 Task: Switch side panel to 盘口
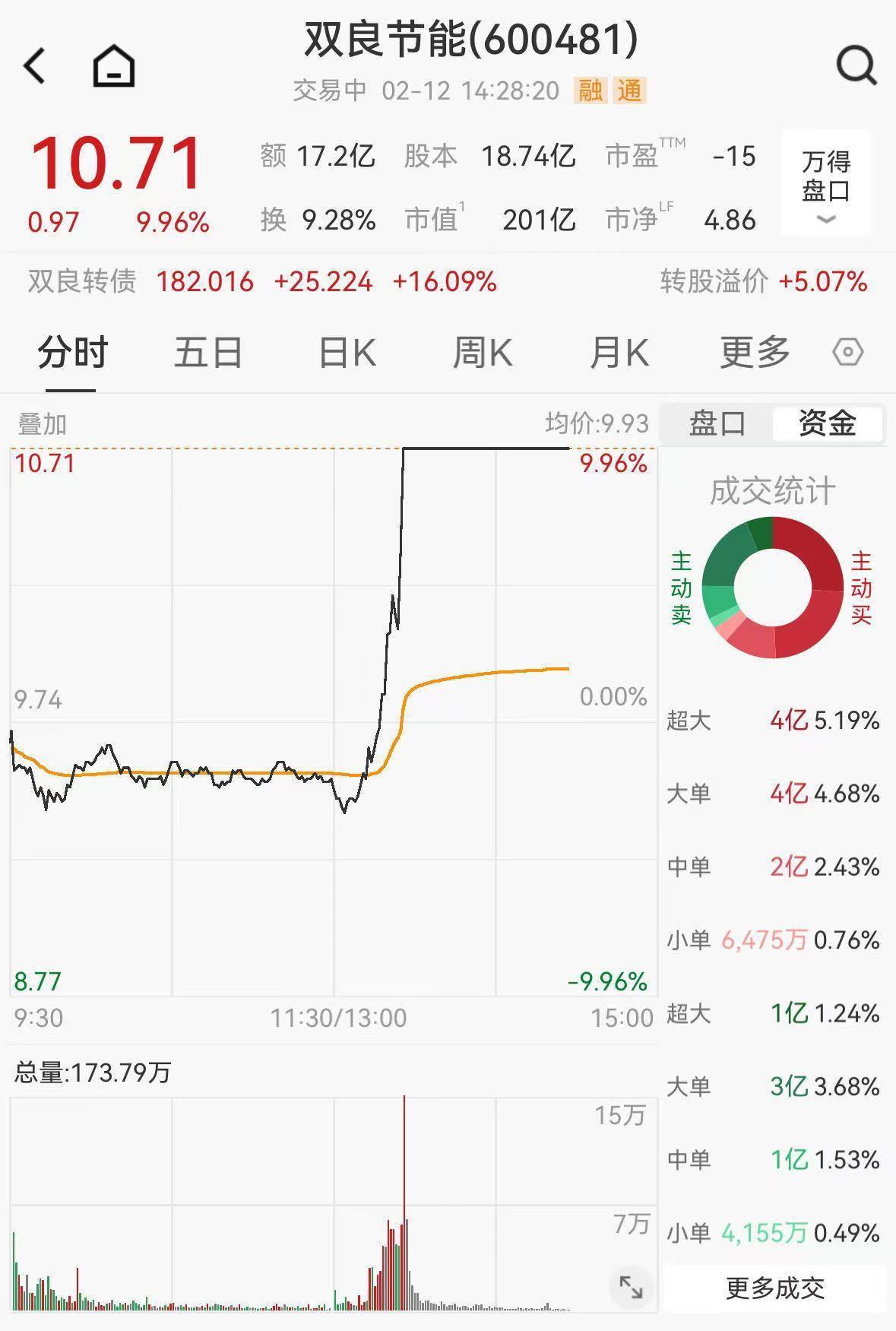click(717, 423)
